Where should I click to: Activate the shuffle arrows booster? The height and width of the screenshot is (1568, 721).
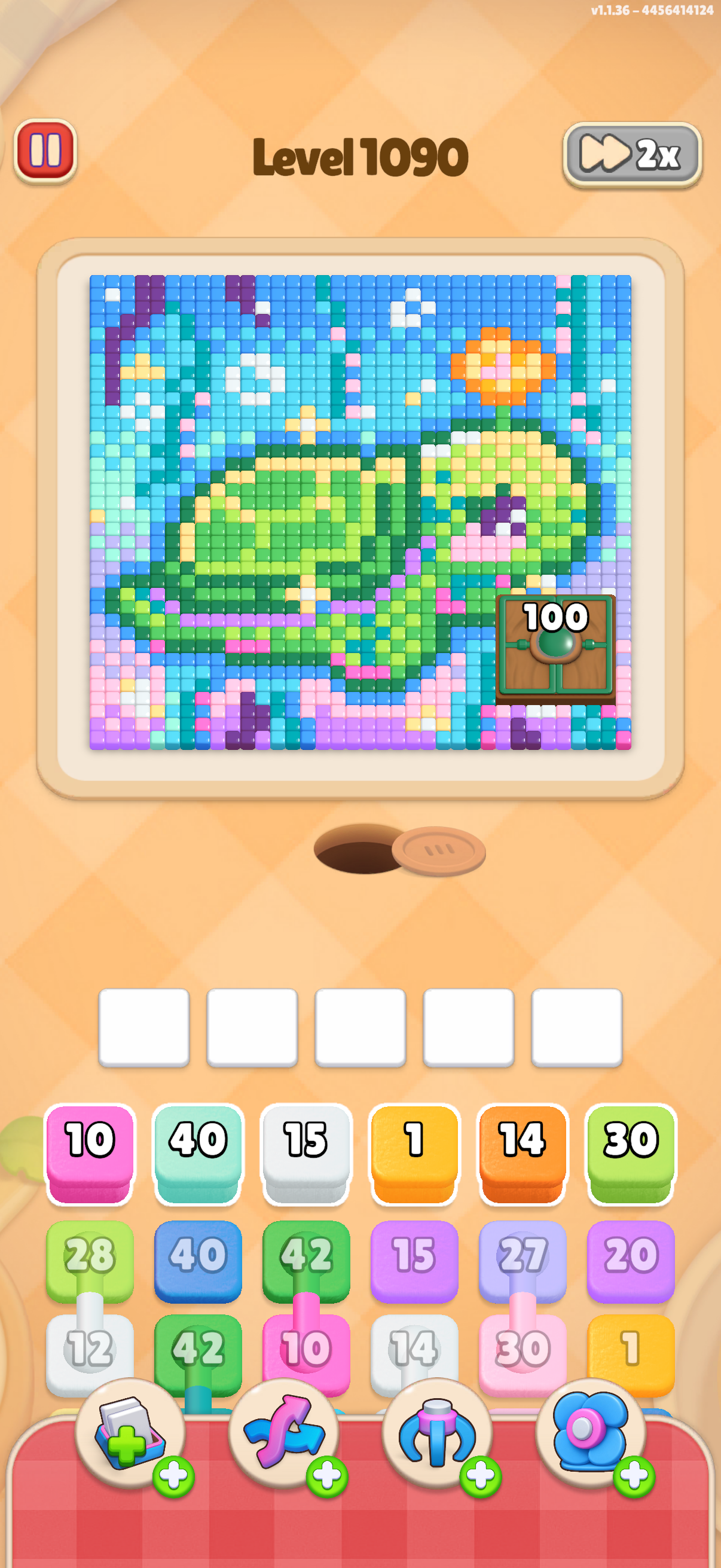283,1435
